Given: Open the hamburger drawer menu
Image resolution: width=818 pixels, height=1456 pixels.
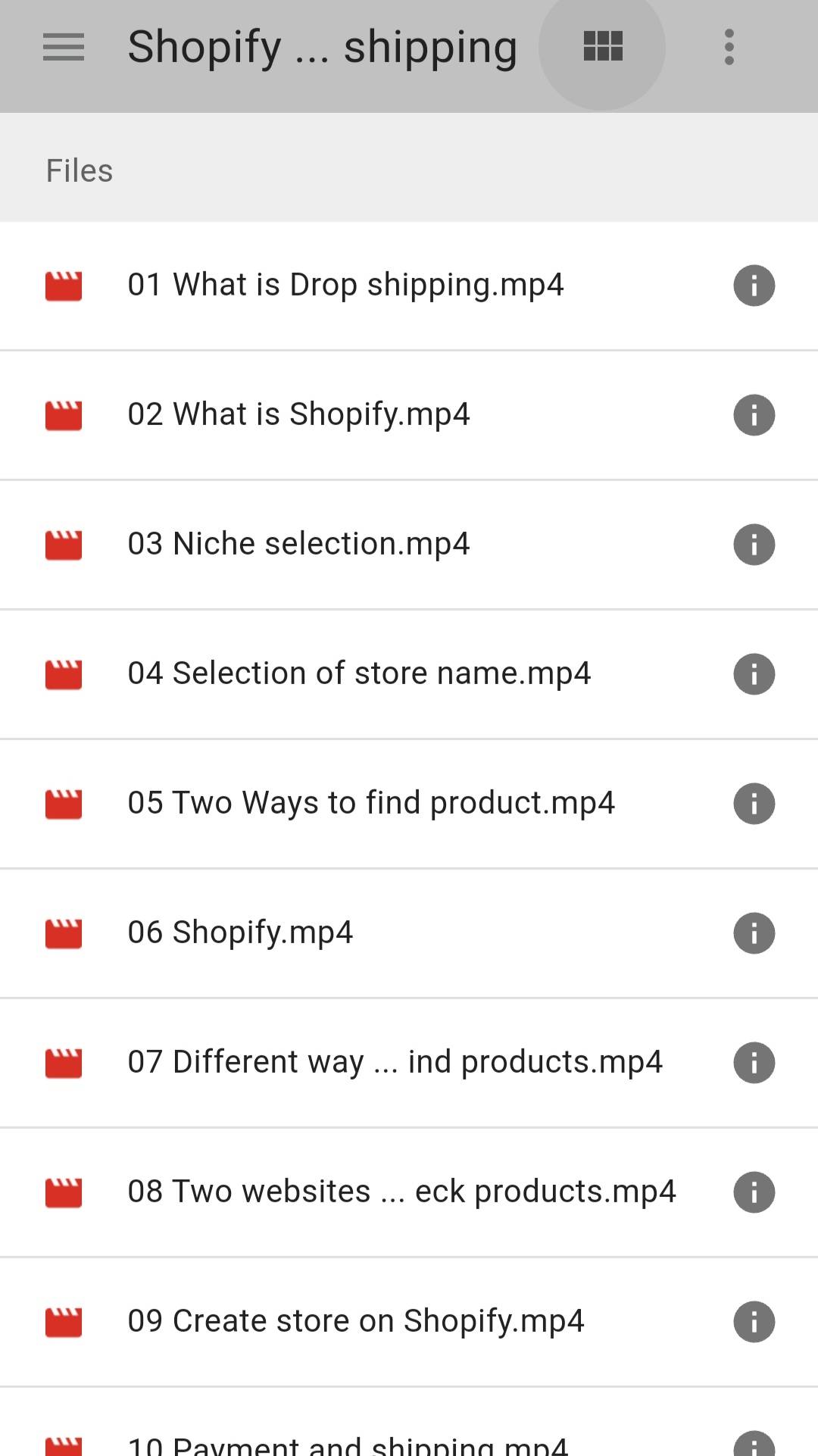Looking at the screenshot, I should (64, 47).
